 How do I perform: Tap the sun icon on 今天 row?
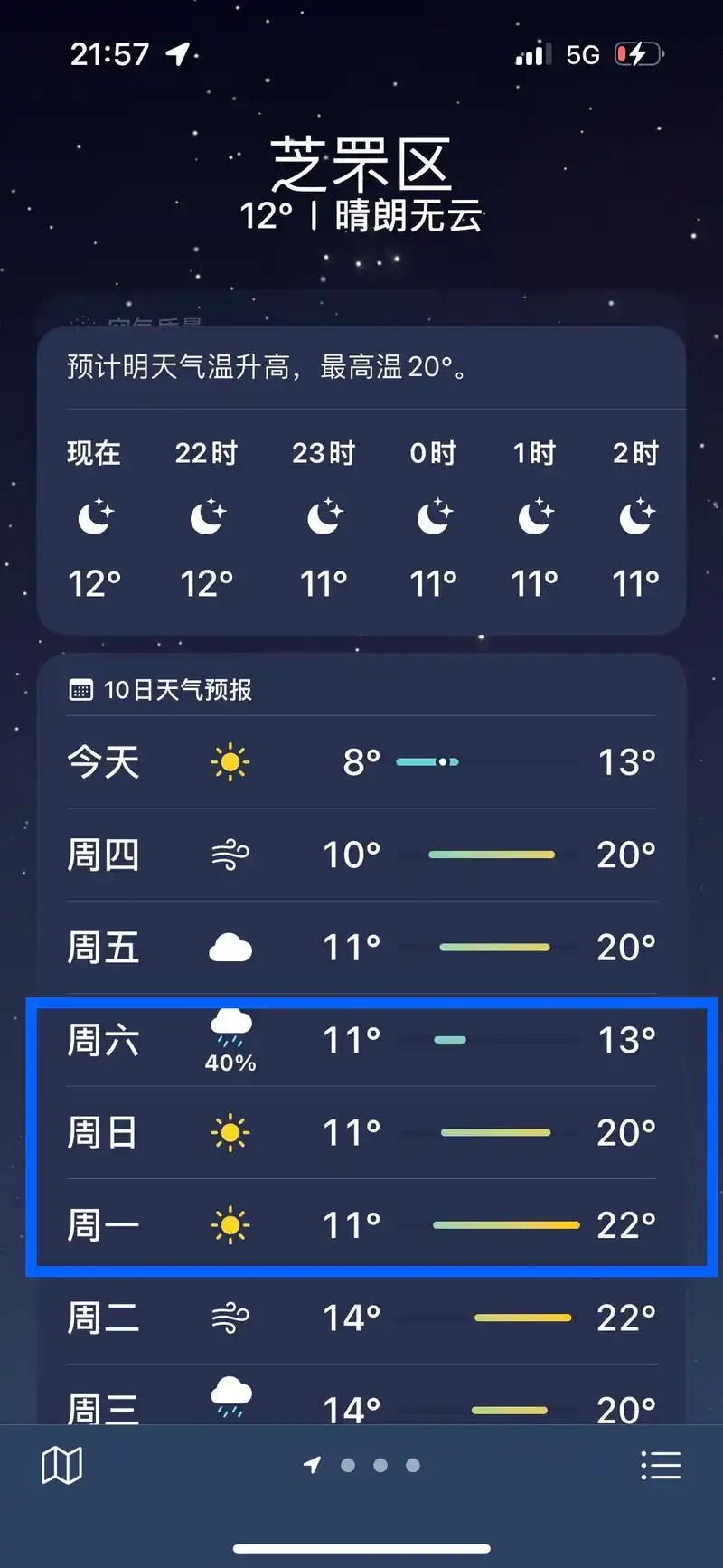(x=230, y=761)
